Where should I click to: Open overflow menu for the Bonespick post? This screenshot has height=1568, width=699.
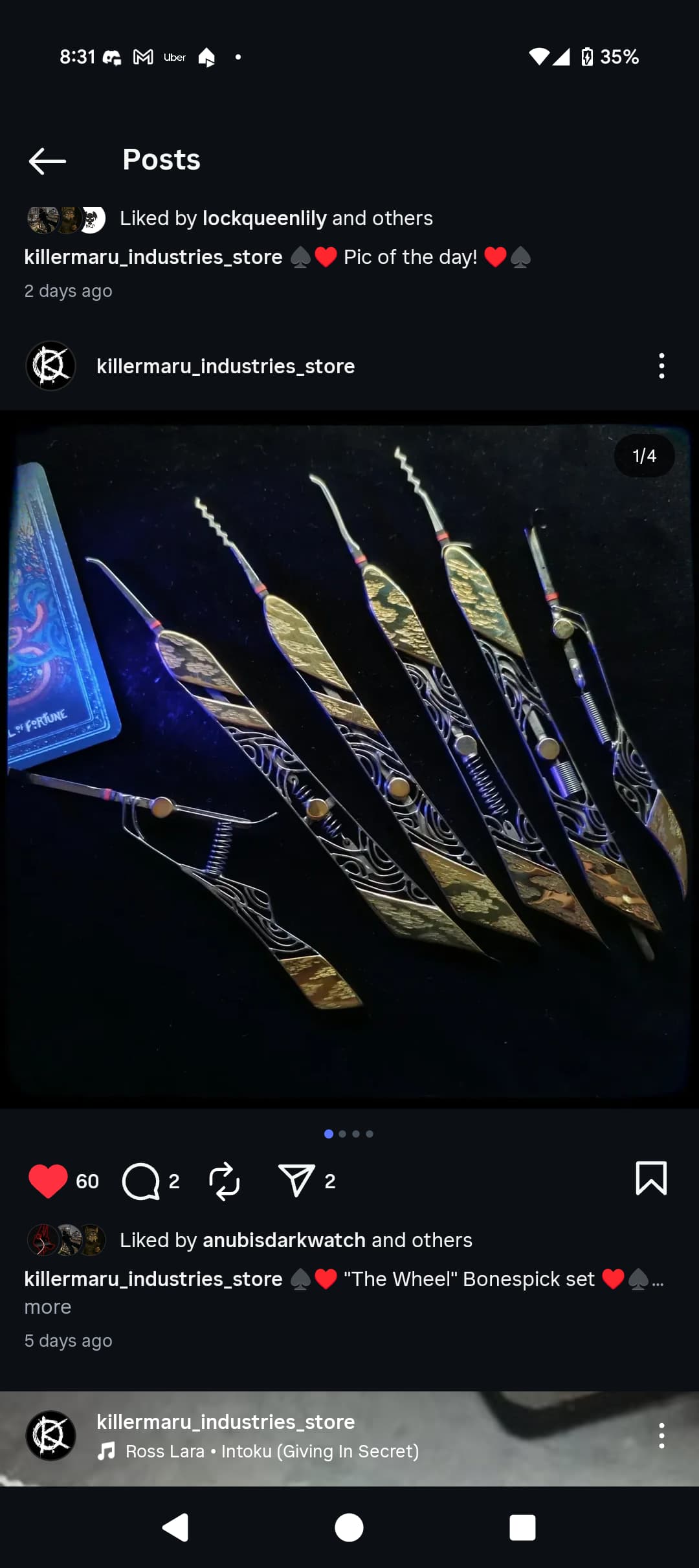(661, 366)
